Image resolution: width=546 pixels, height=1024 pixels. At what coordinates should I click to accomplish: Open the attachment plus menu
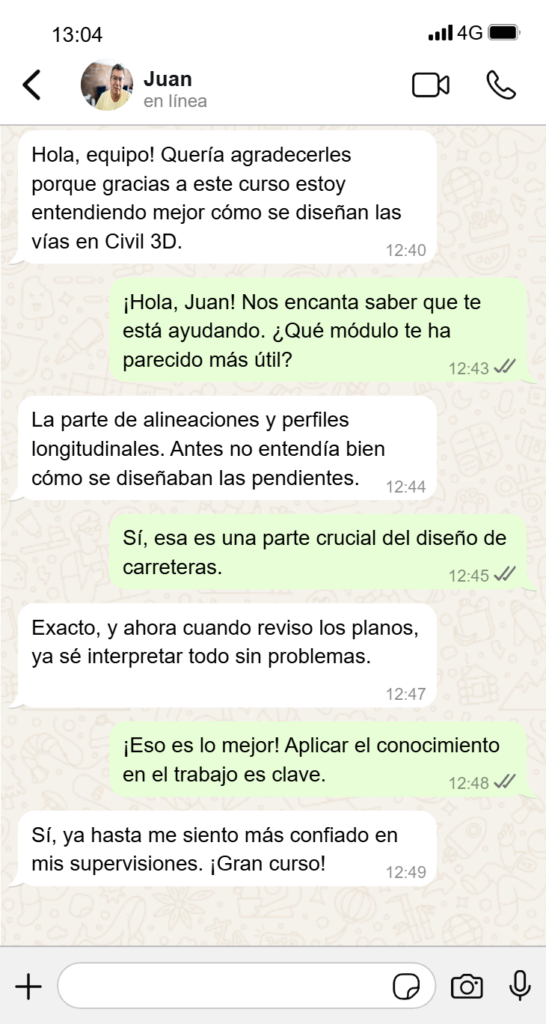(x=28, y=986)
